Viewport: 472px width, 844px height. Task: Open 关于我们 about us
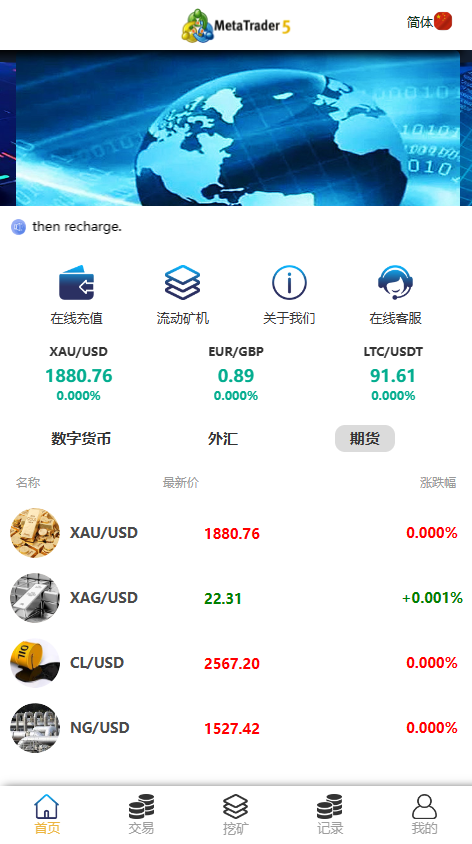coord(289,295)
